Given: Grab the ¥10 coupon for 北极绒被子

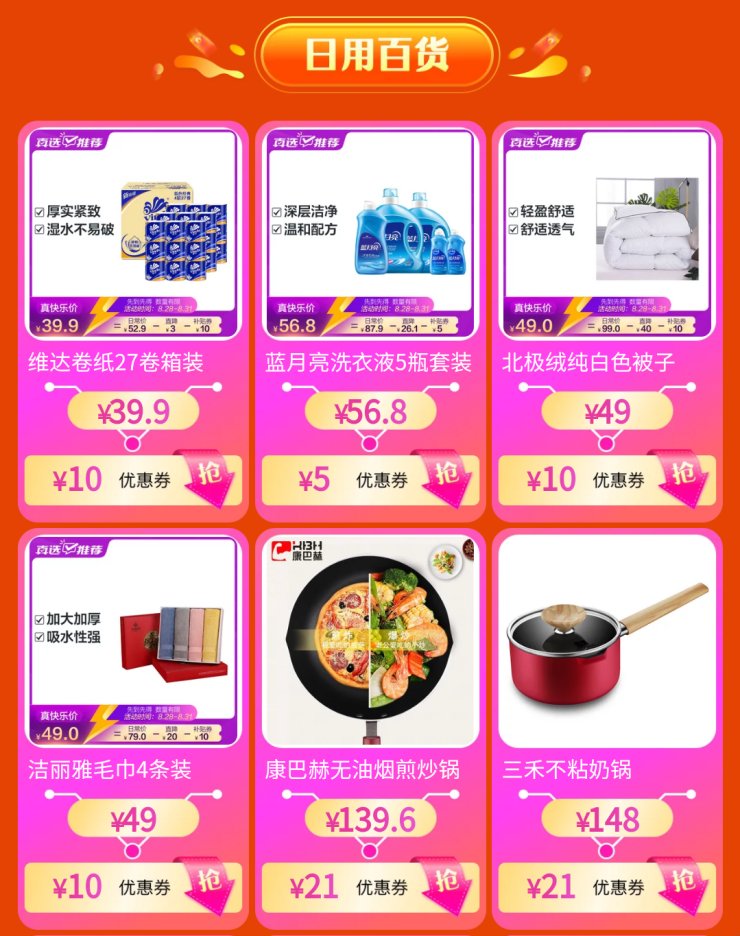Looking at the screenshot, I should (x=683, y=478).
